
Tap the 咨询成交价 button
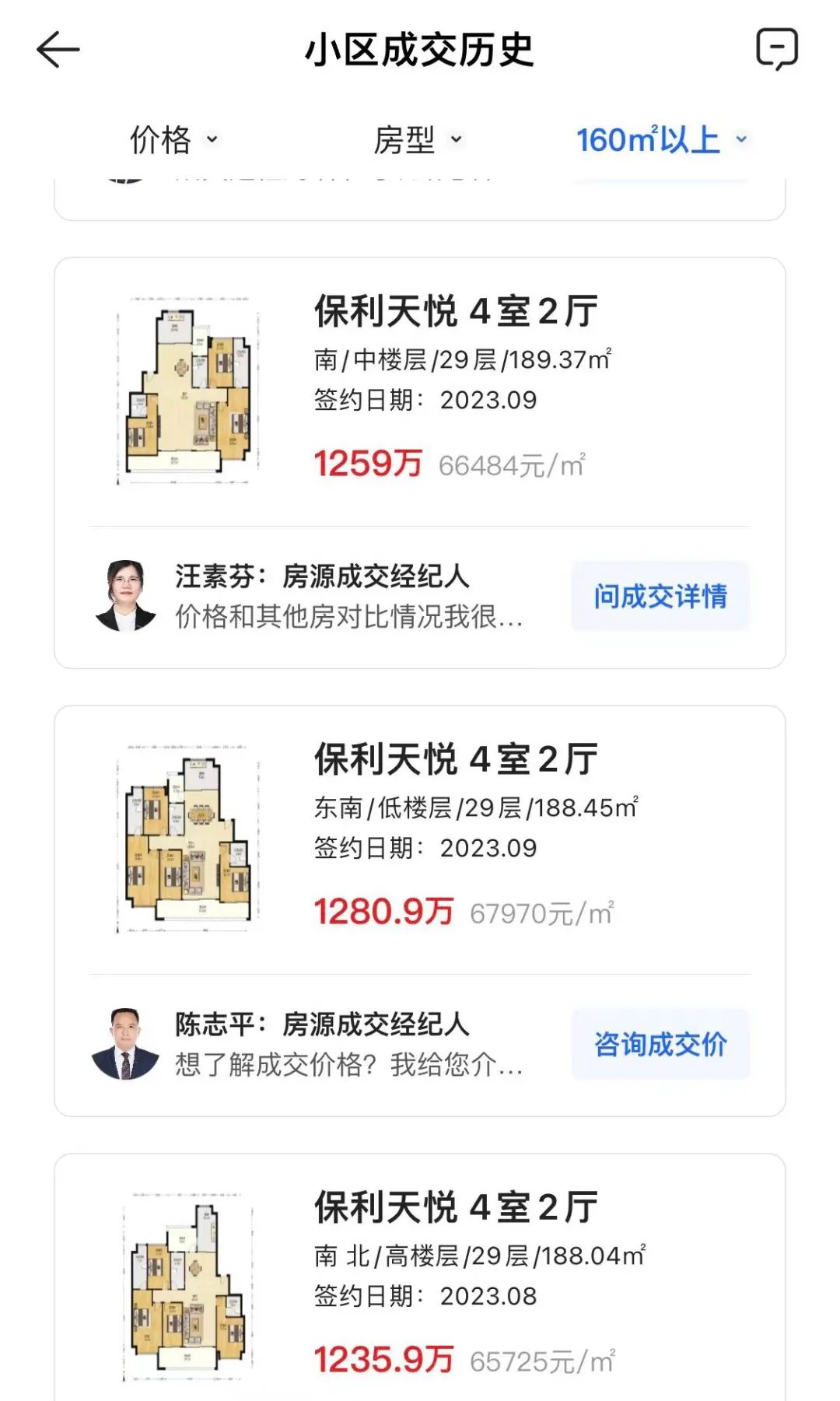[x=660, y=1045]
